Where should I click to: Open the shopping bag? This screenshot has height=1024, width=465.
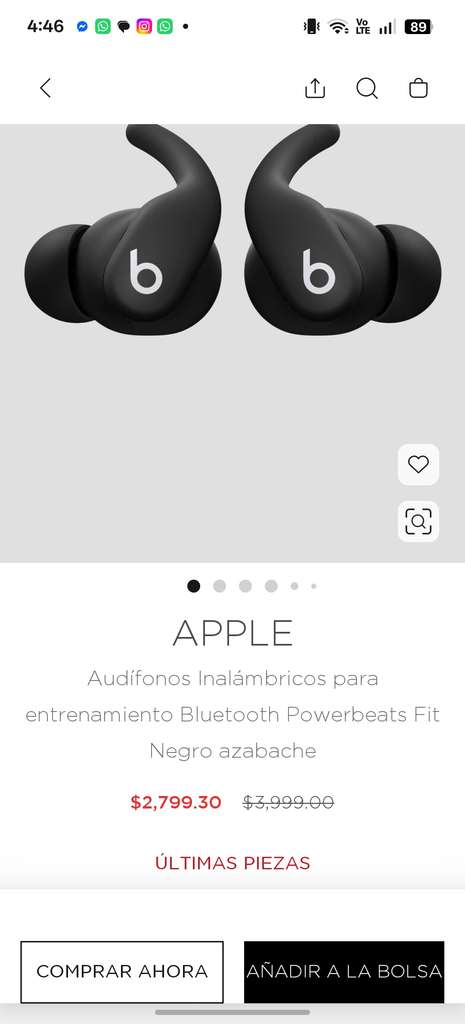click(x=418, y=88)
